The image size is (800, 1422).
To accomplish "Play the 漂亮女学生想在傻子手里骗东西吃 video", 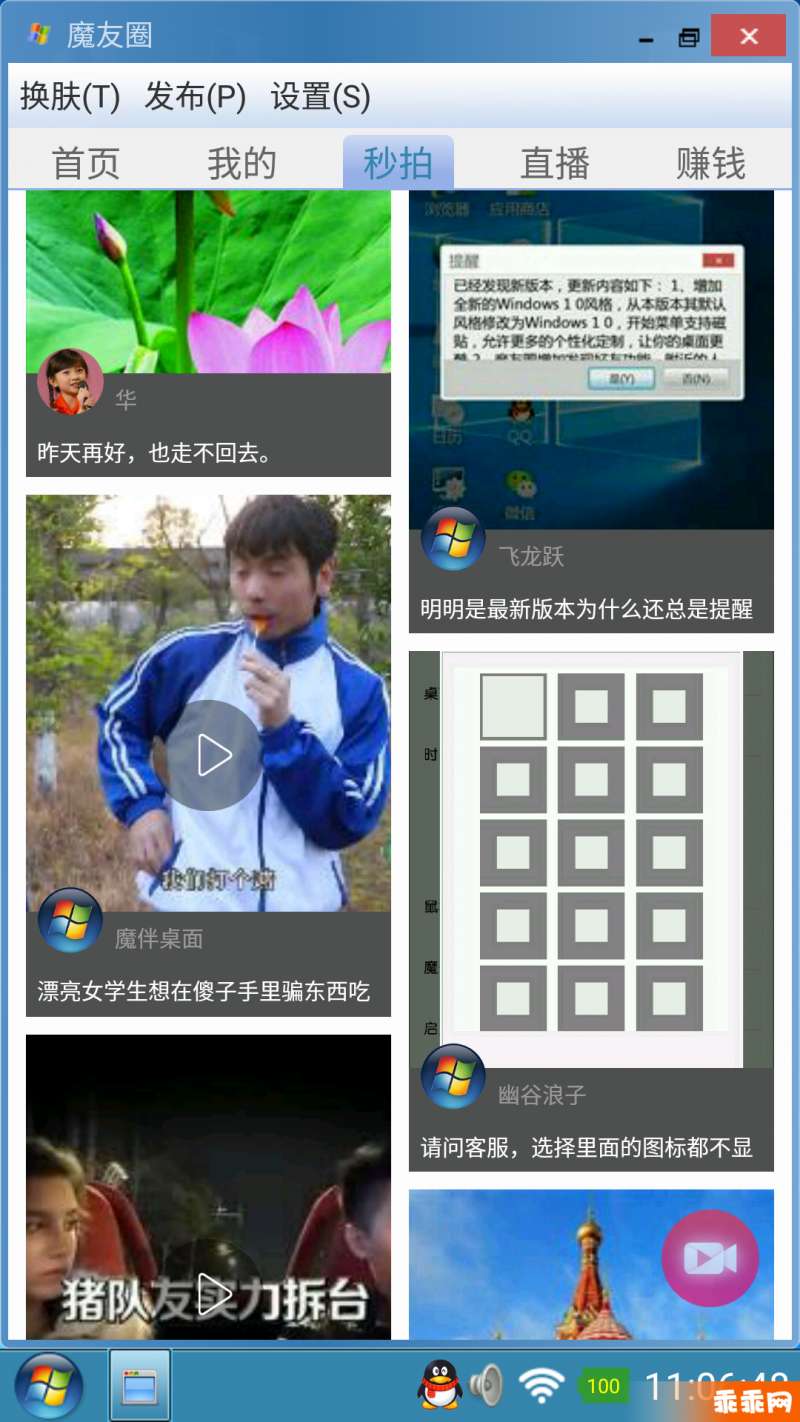I will (214, 755).
